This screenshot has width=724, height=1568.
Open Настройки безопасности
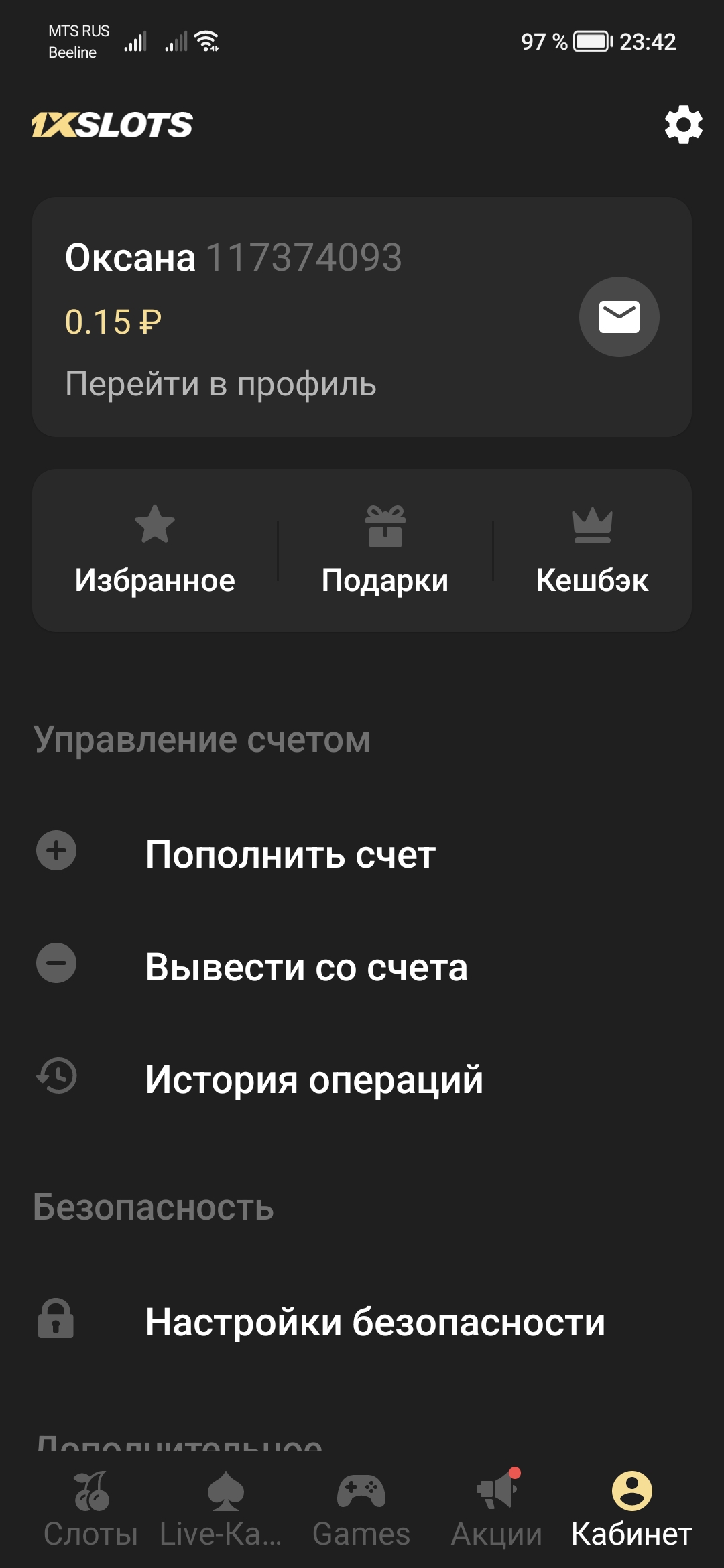click(375, 1322)
